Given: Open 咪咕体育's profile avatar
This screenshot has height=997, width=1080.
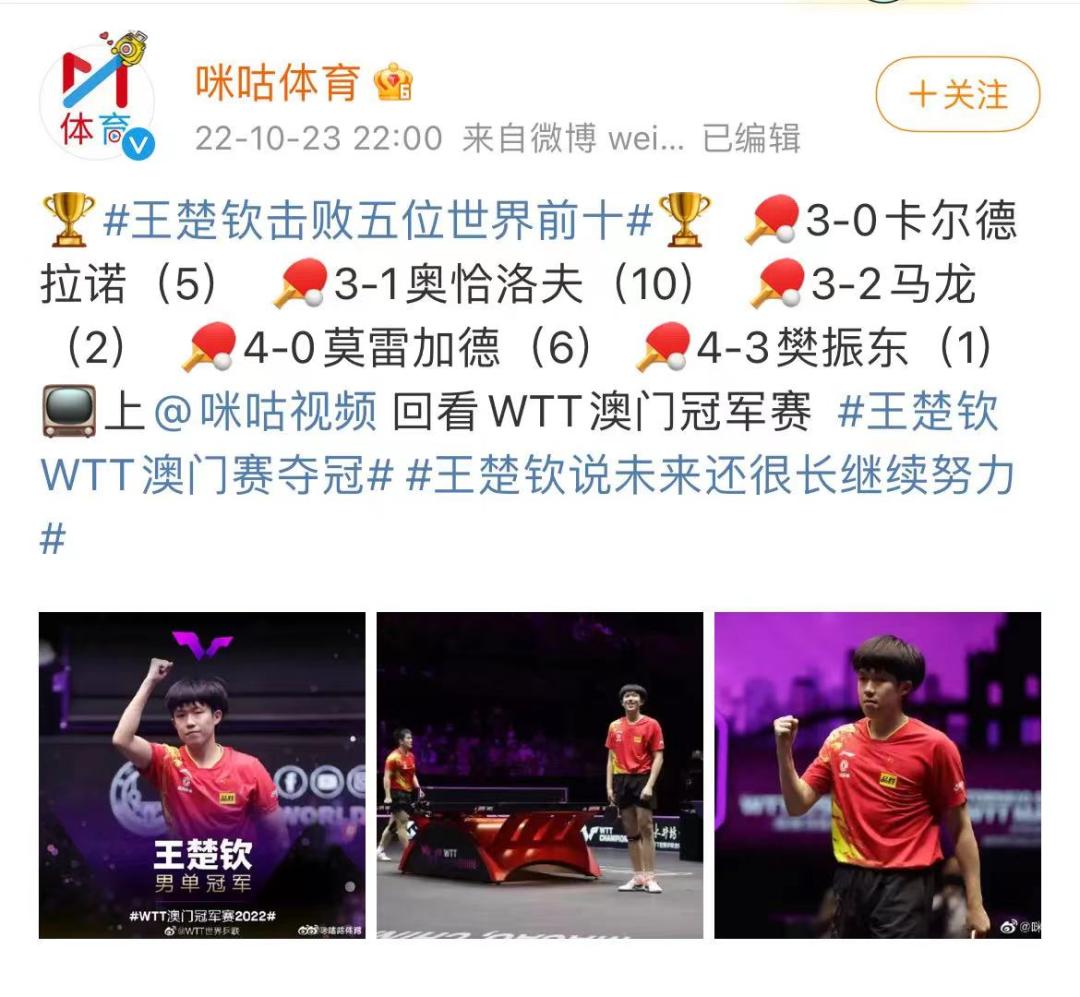Looking at the screenshot, I should (x=97, y=98).
